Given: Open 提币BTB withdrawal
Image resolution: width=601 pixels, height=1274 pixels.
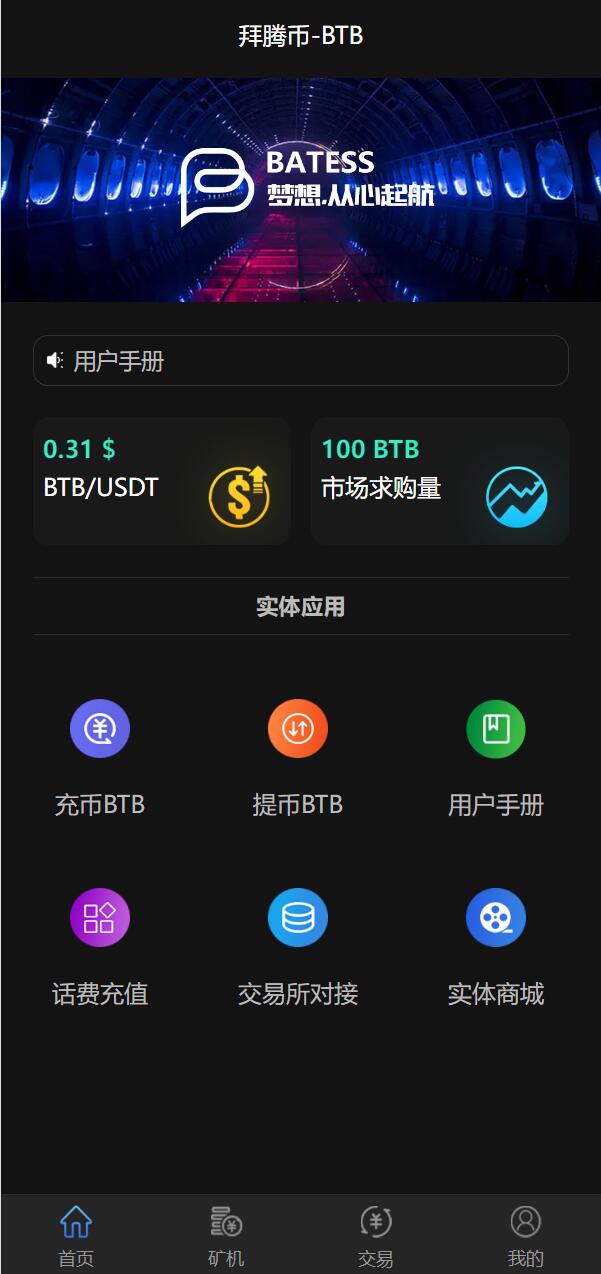Looking at the screenshot, I should pos(298,757).
